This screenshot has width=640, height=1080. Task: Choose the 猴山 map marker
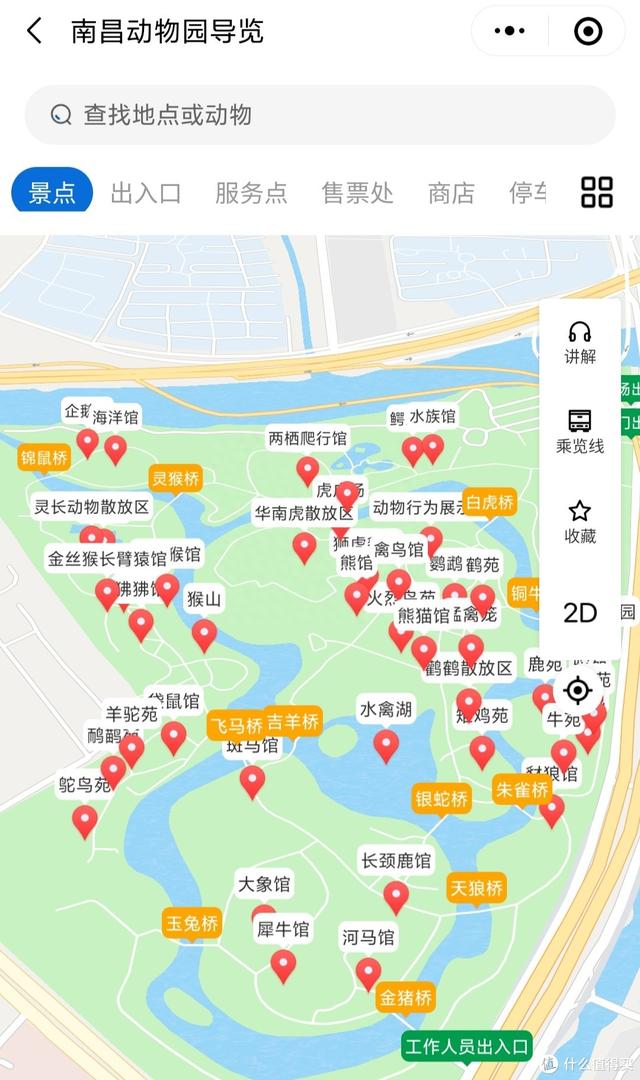pos(204,635)
